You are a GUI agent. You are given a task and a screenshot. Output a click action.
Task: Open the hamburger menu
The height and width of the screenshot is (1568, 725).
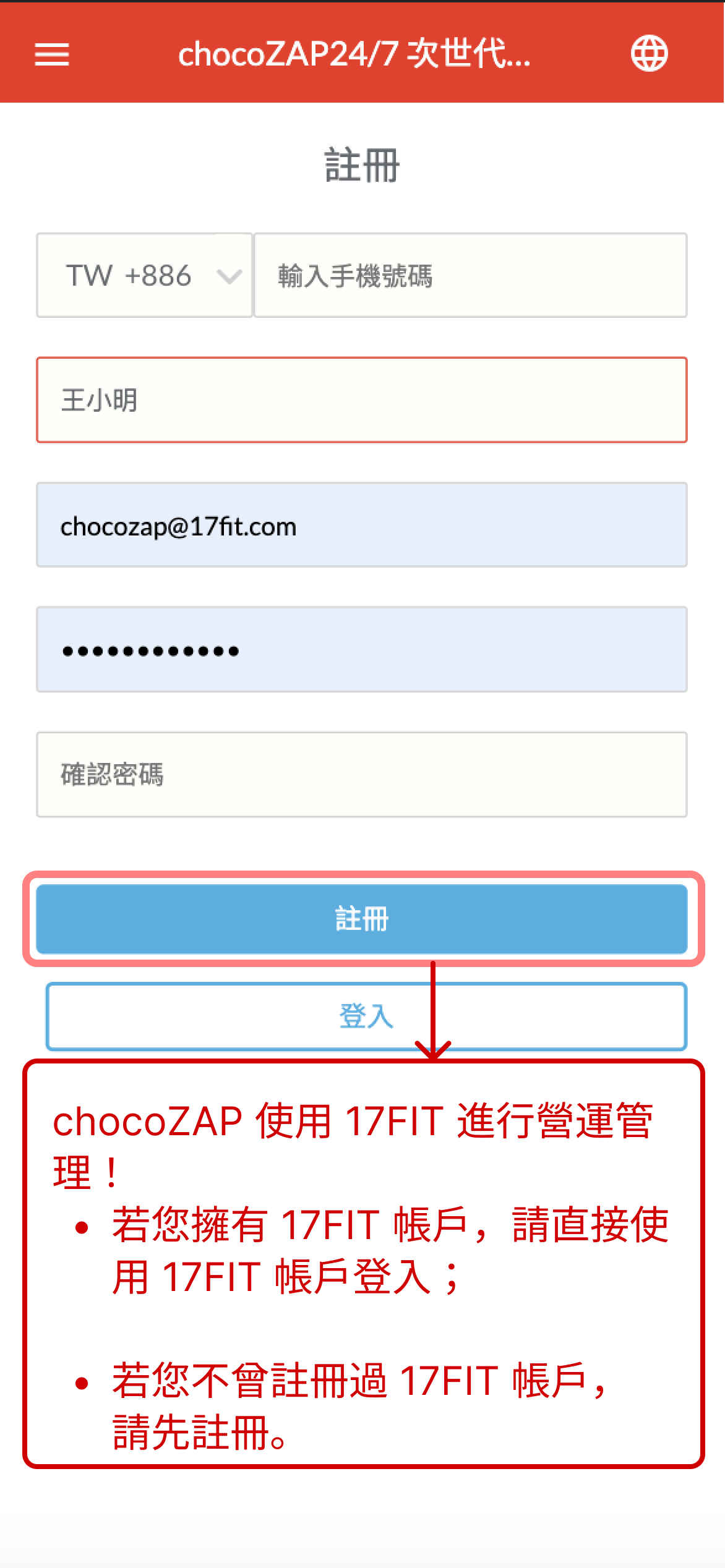coord(52,54)
